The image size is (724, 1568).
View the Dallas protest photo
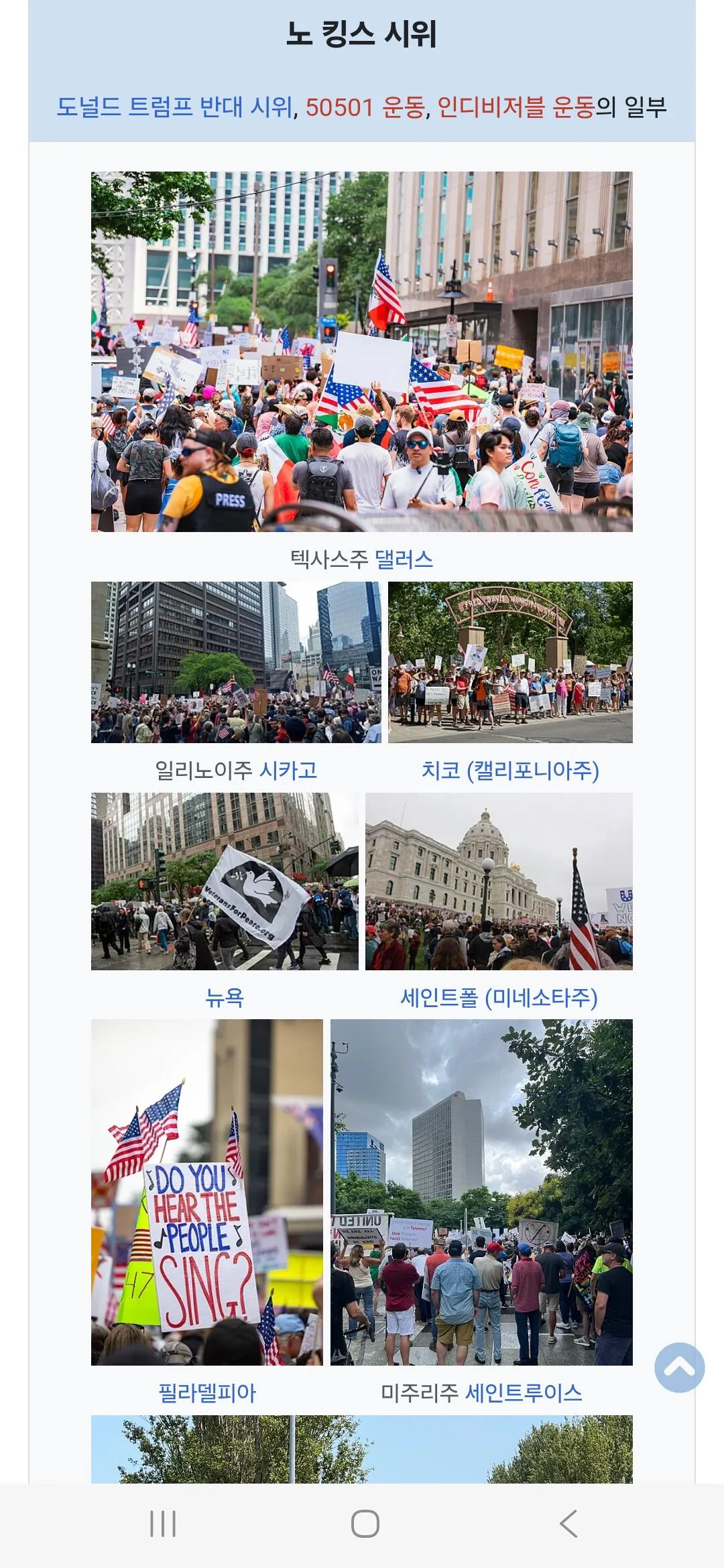362,352
